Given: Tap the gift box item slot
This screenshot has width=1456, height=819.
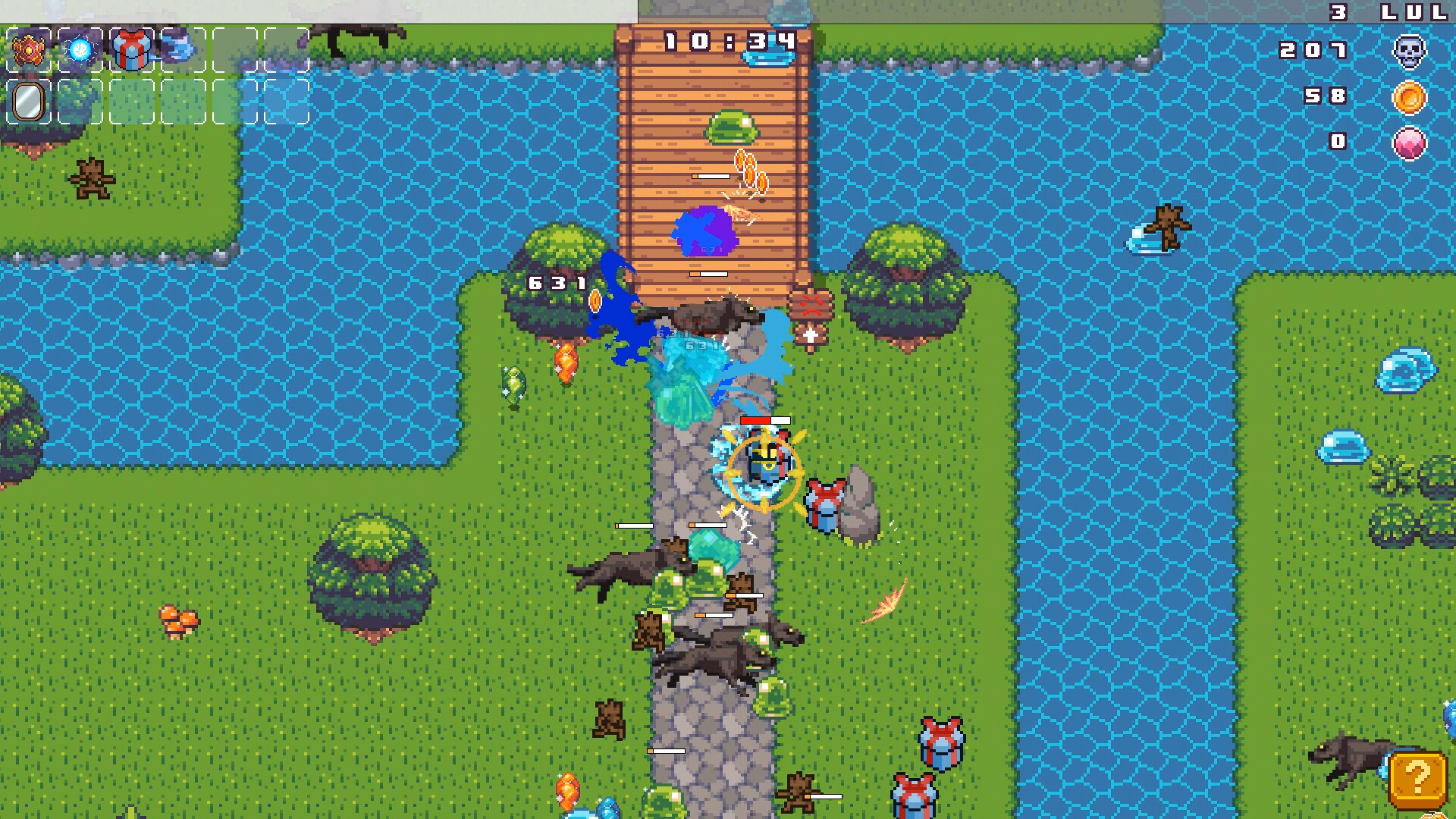Looking at the screenshot, I should tap(131, 50).
